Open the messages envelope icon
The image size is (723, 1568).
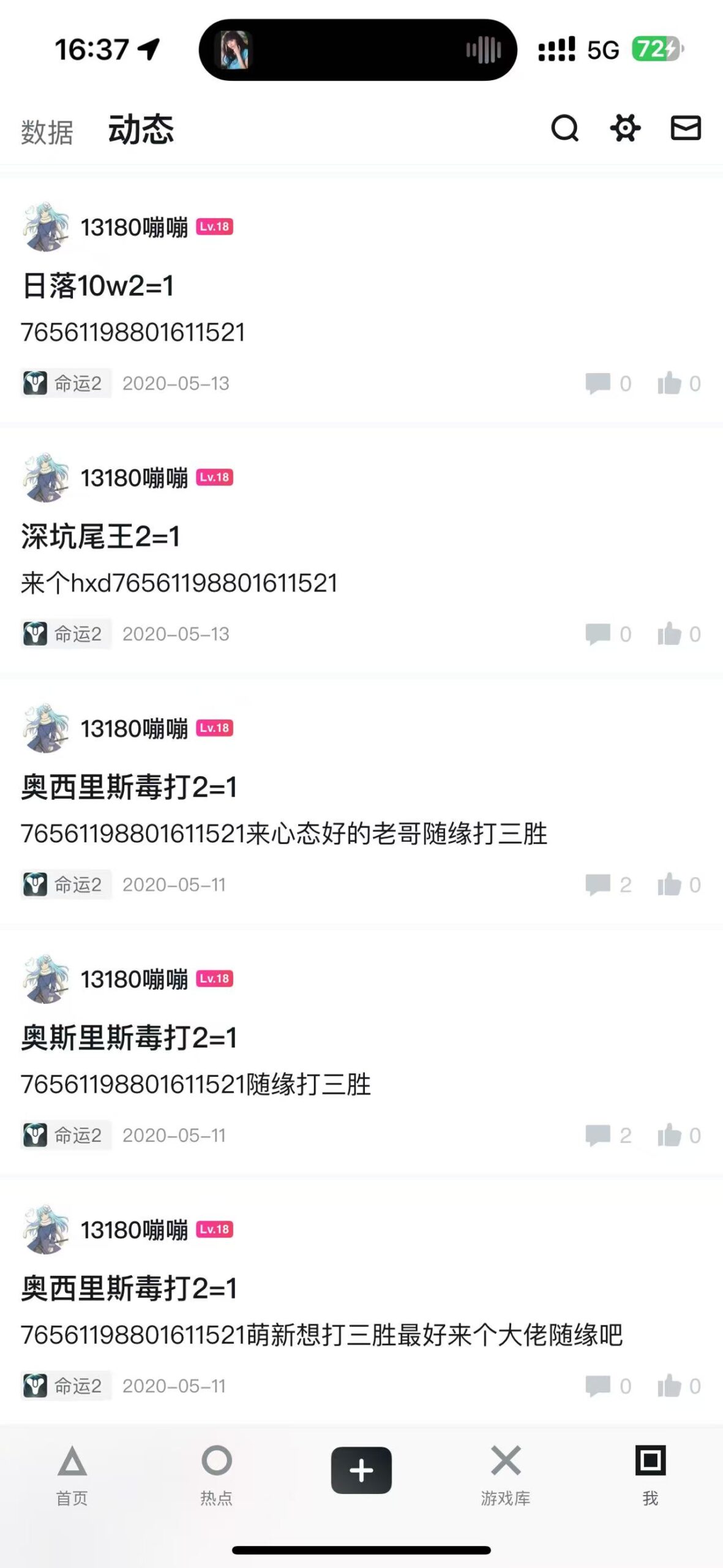point(685,129)
